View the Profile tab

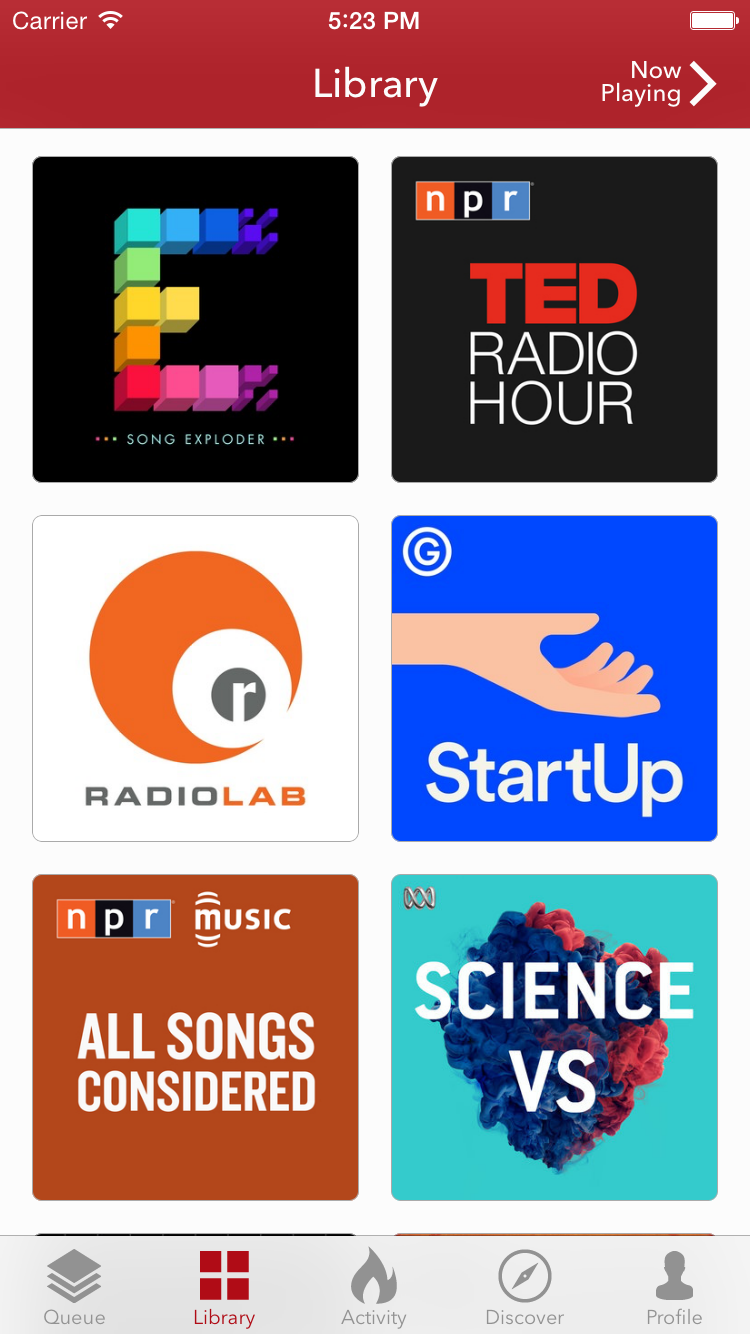[x=674, y=1288]
